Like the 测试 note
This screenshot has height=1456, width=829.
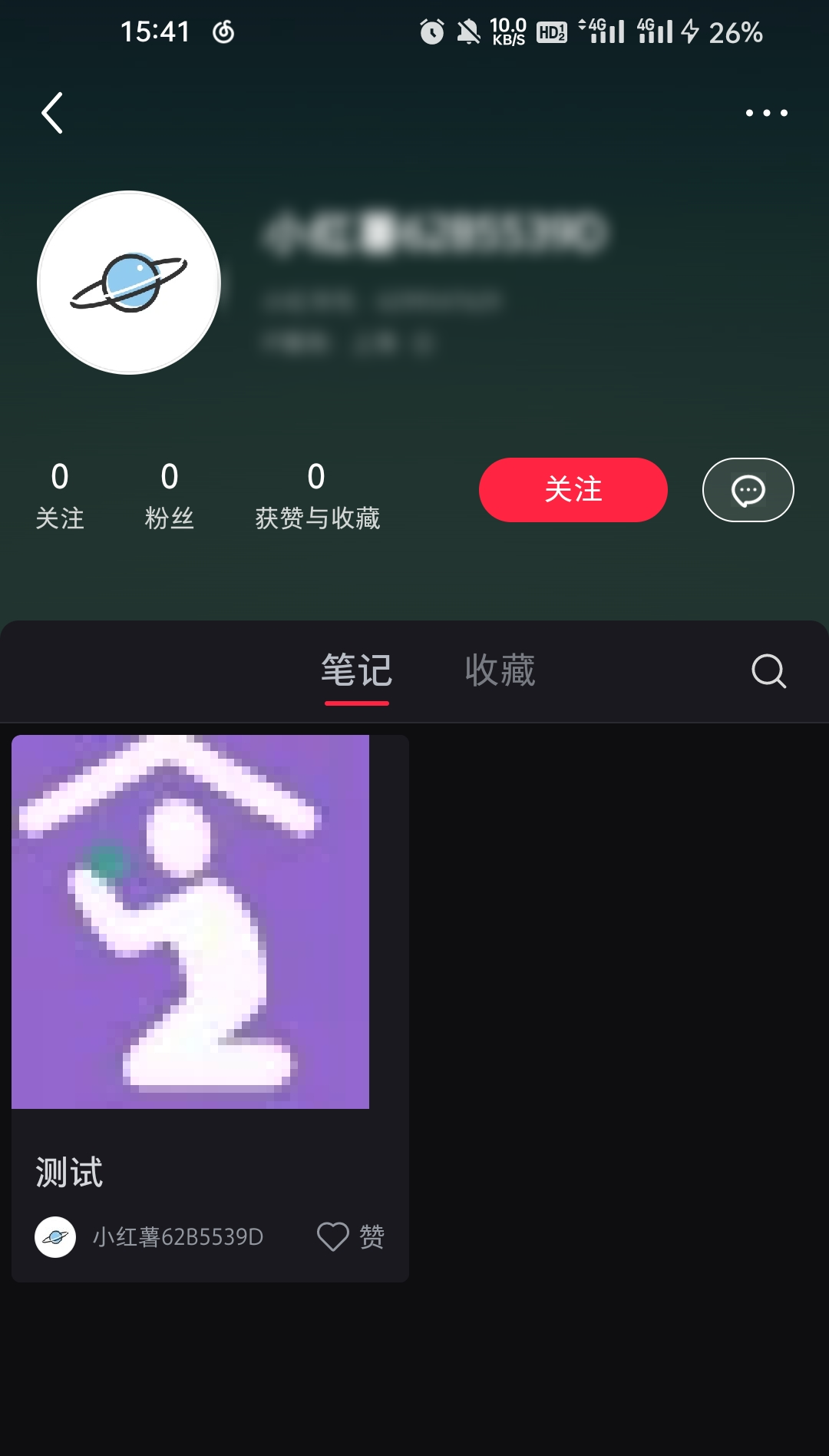[x=333, y=1236]
